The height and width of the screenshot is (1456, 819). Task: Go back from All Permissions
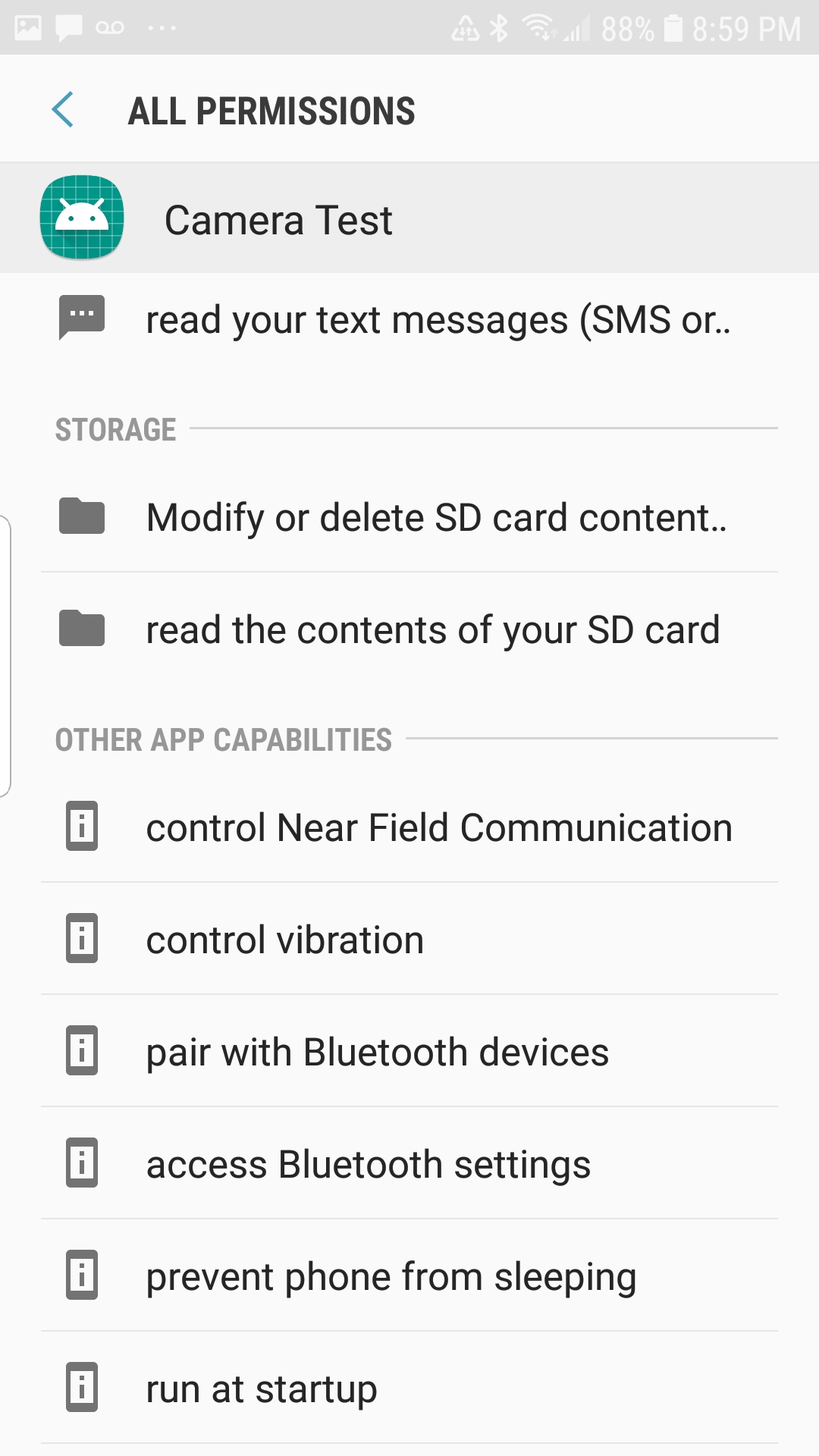(x=63, y=110)
